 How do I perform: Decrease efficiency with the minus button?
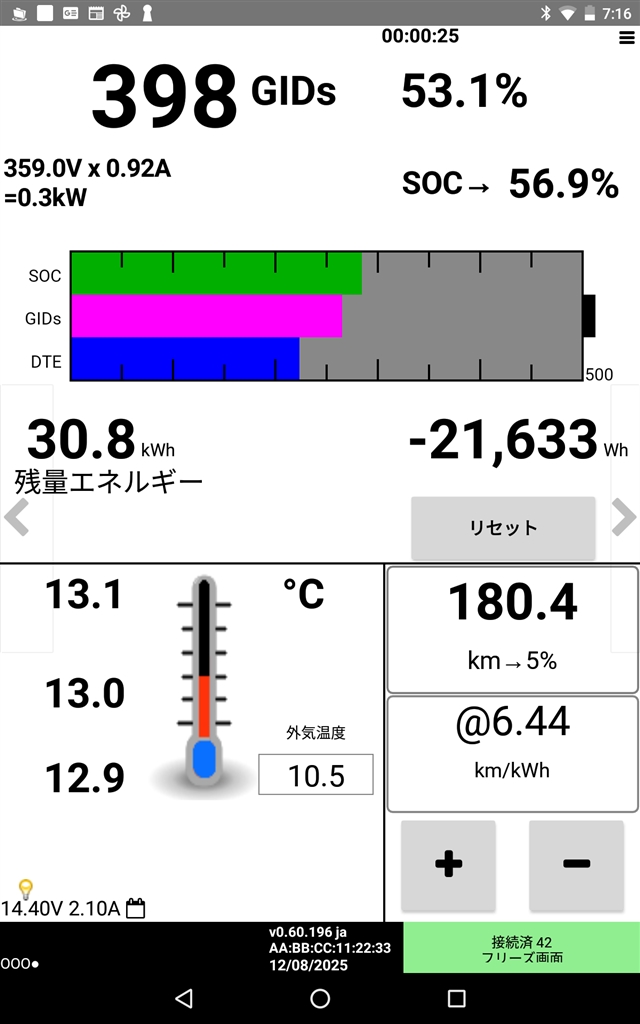pos(576,864)
